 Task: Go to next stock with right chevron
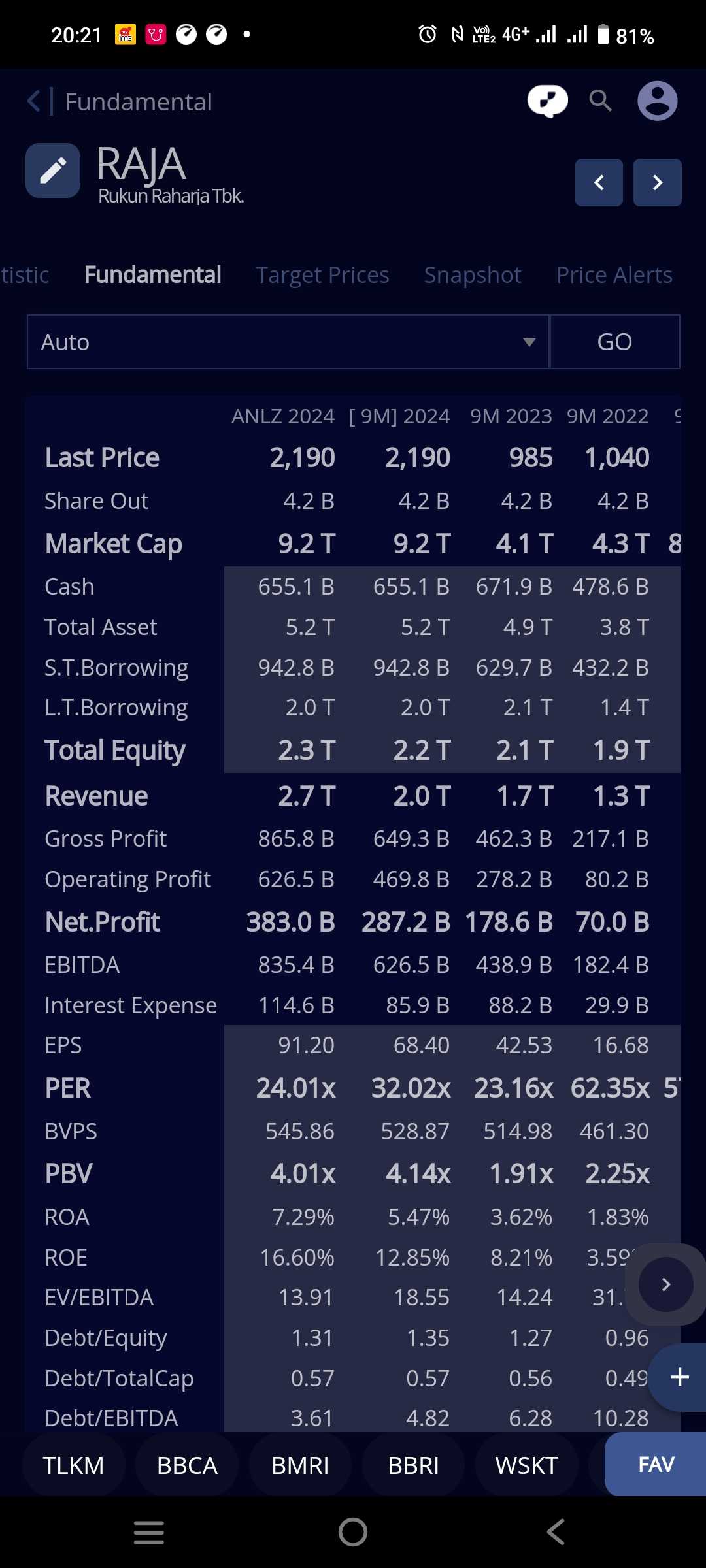coord(657,183)
